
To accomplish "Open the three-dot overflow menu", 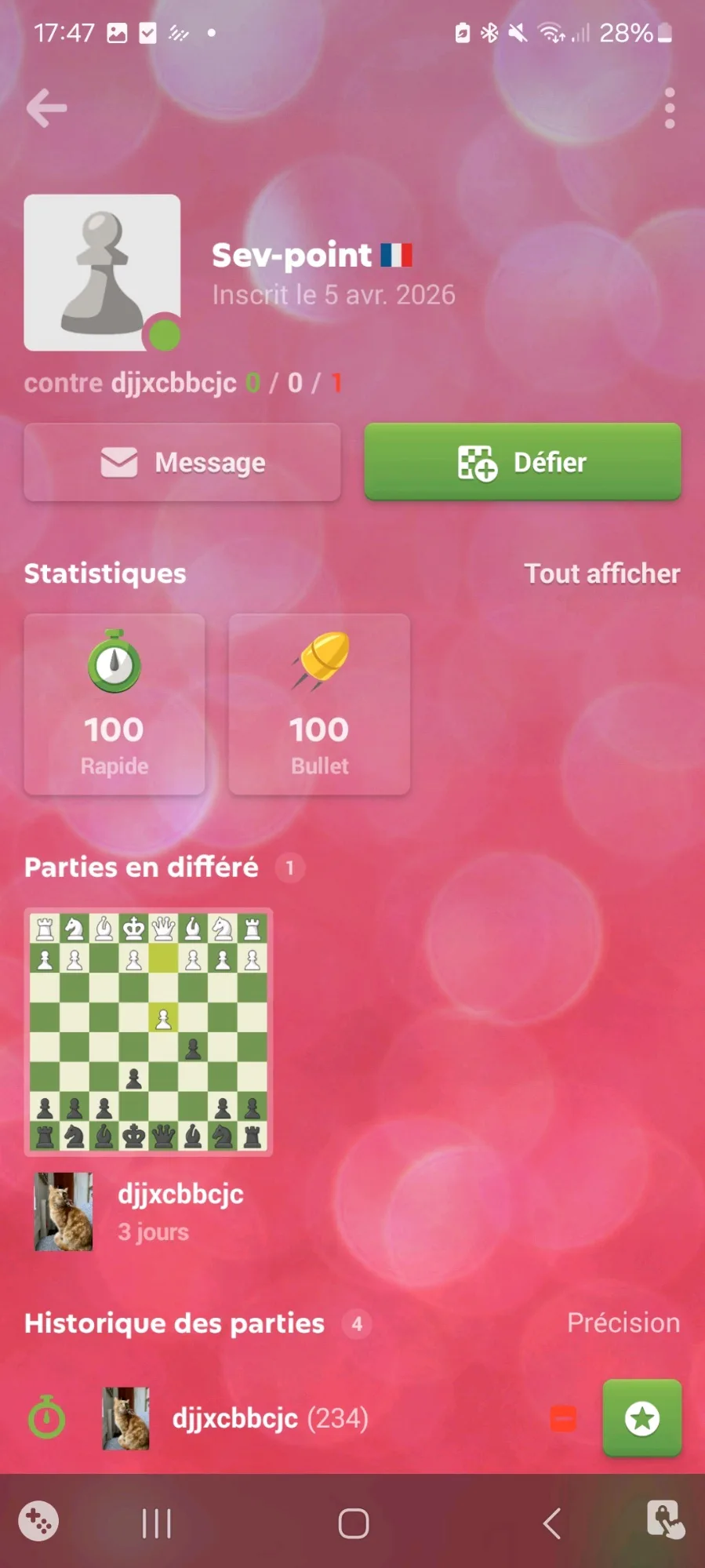I will point(669,107).
